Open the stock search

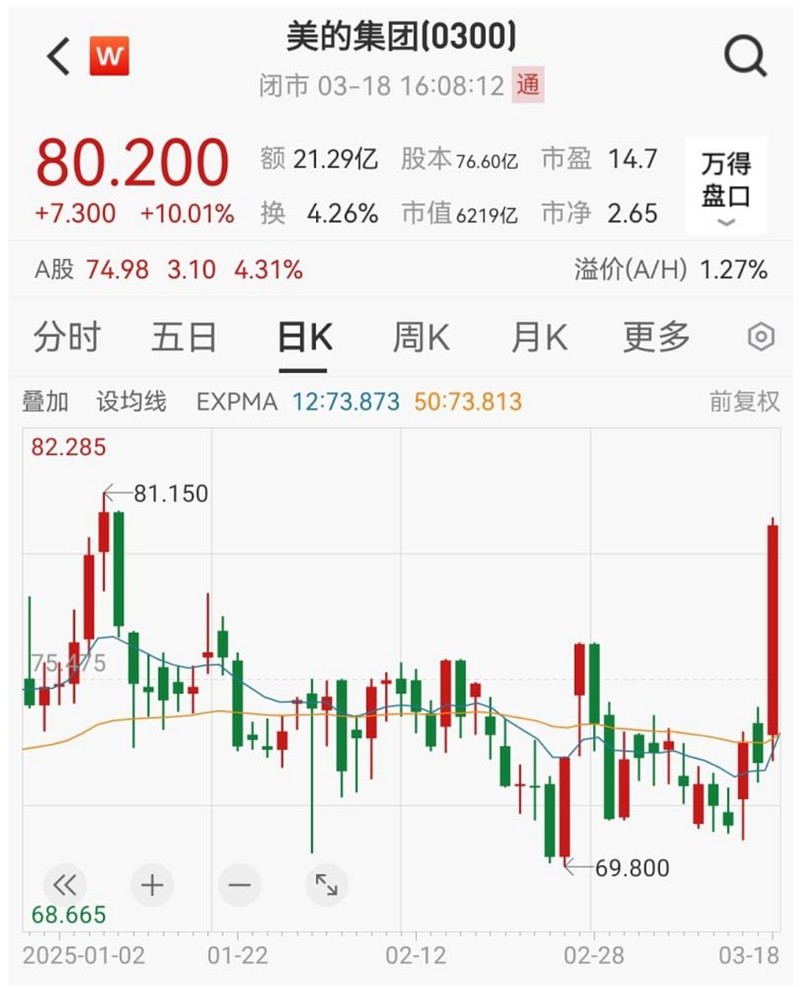click(745, 57)
